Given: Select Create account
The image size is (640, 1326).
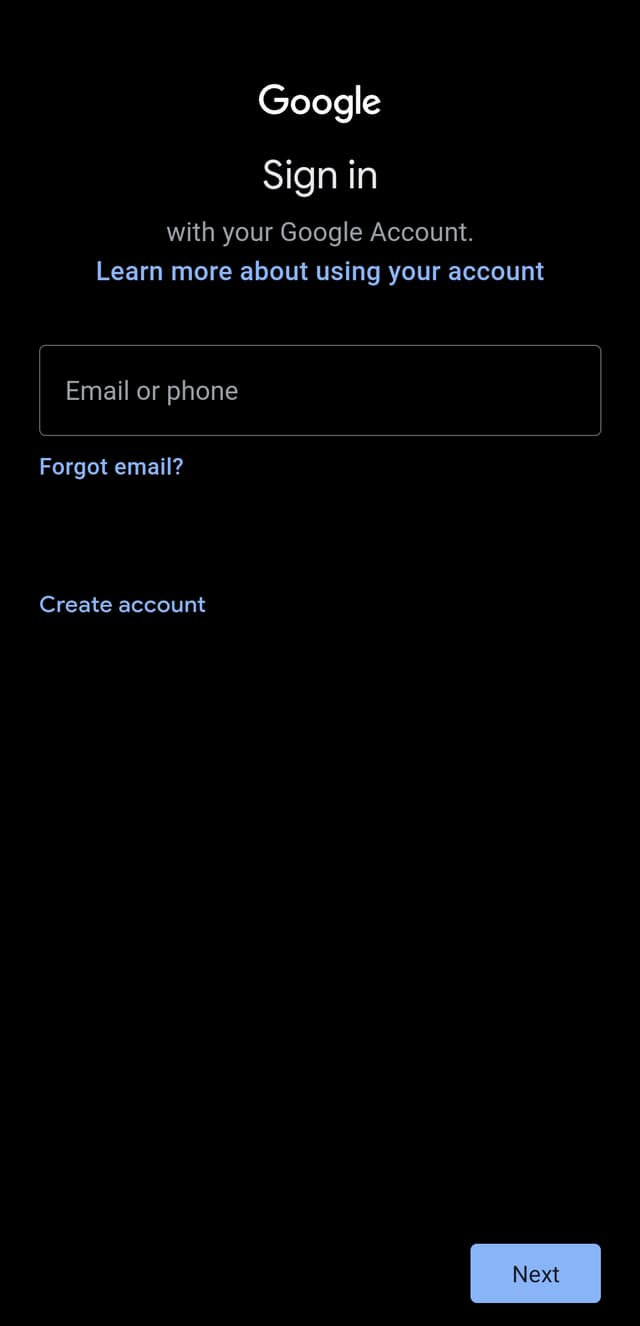Looking at the screenshot, I should pyautogui.click(x=122, y=604).
